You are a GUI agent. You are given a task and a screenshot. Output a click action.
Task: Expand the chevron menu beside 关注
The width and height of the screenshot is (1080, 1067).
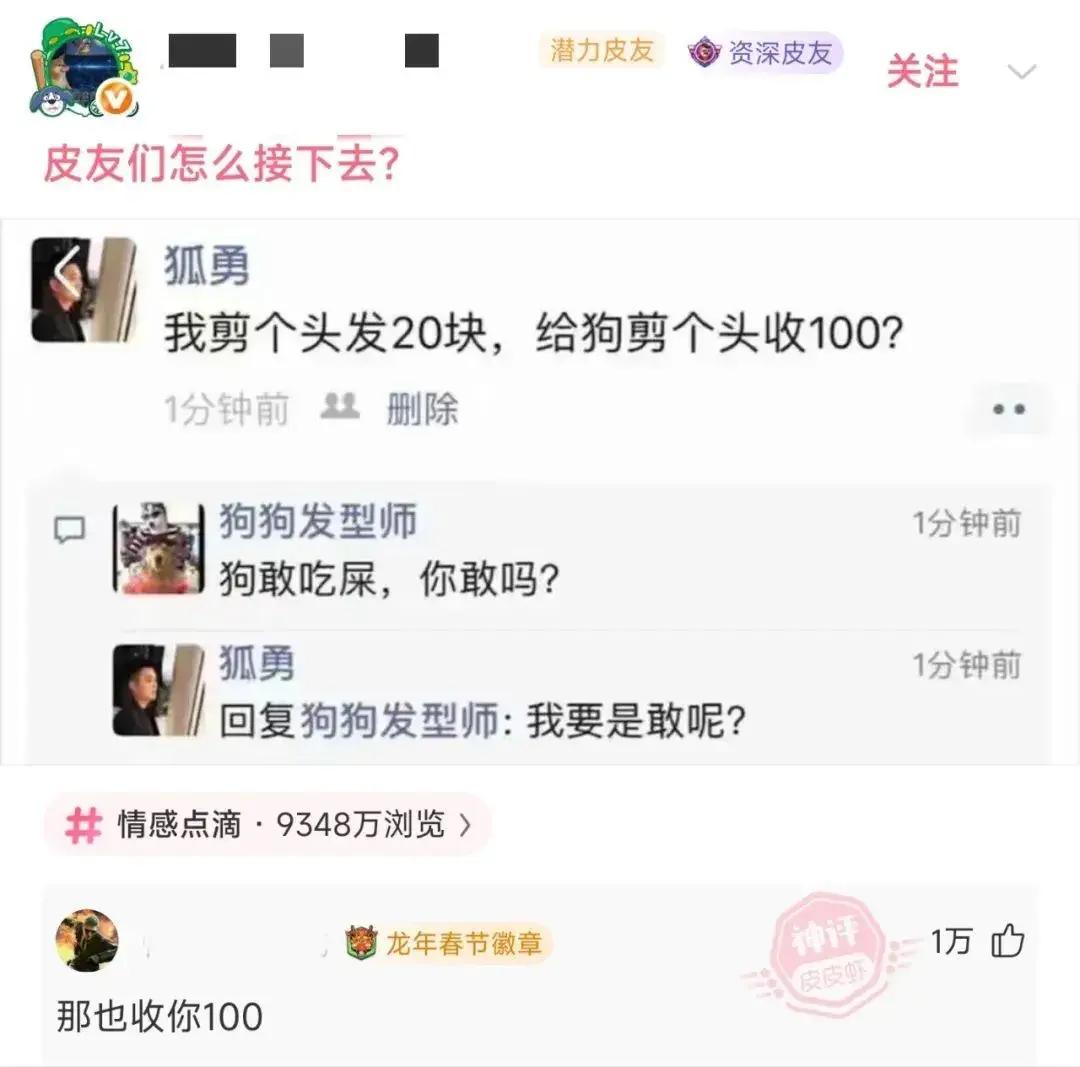coord(1021,72)
